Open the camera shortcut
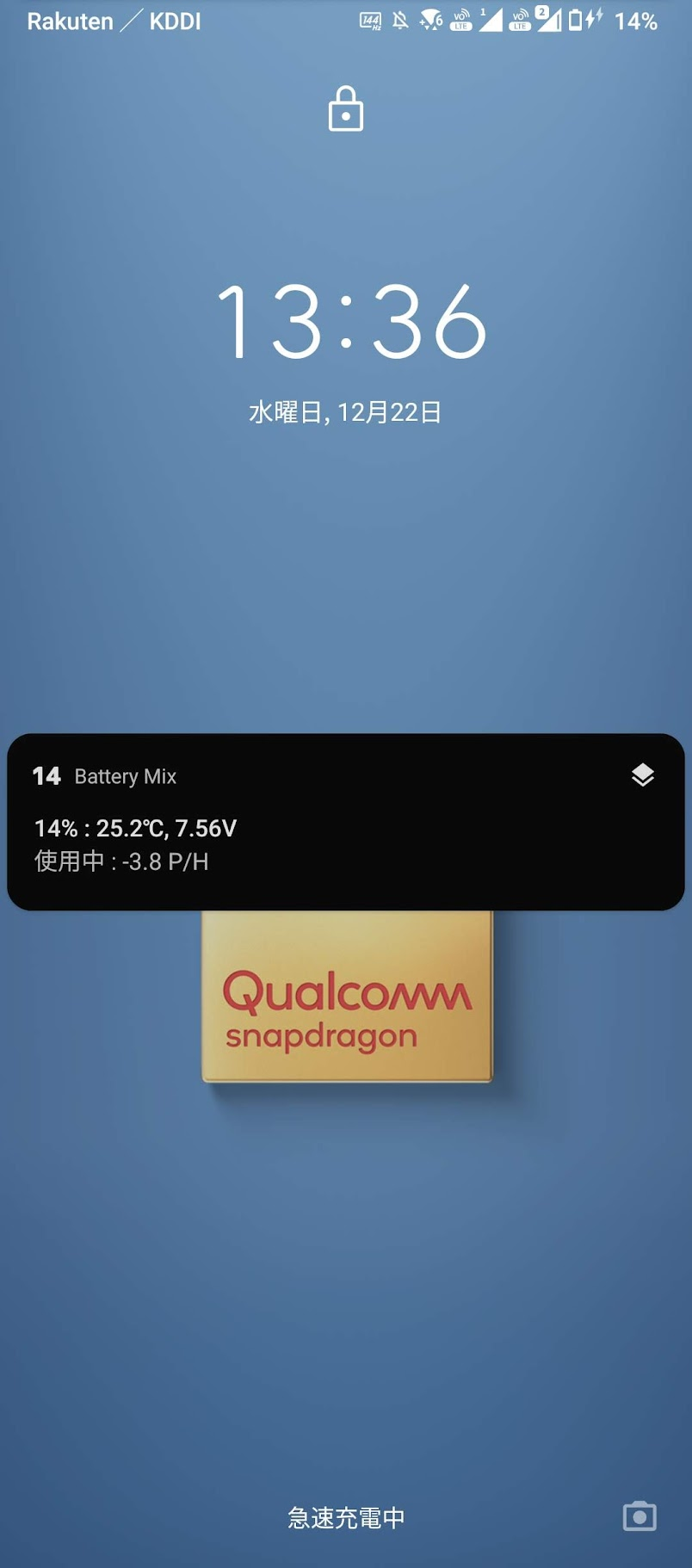The height and width of the screenshot is (1568, 692). [x=639, y=1516]
